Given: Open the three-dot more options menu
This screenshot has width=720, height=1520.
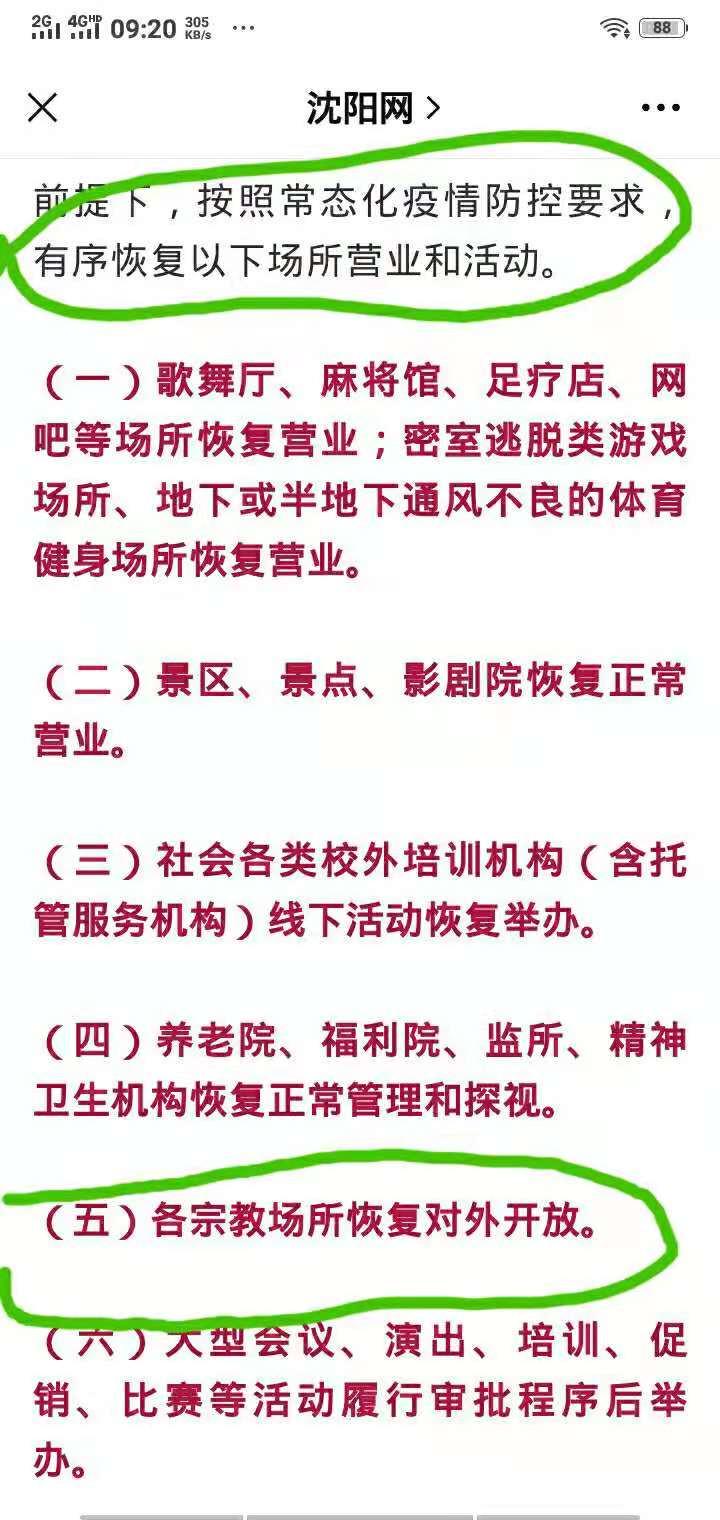Looking at the screenshot, I should (x=660, y=108).
